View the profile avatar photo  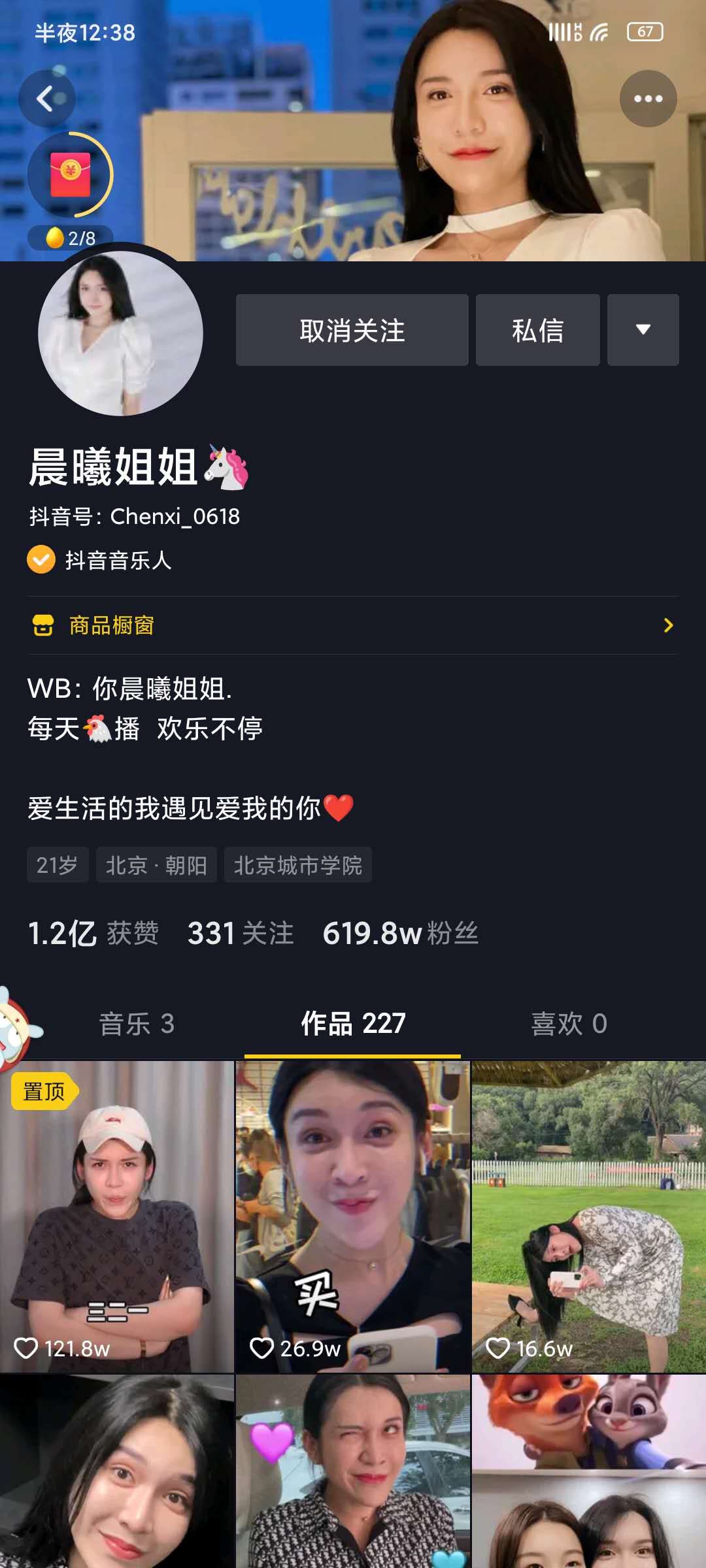tap(120, 333)
